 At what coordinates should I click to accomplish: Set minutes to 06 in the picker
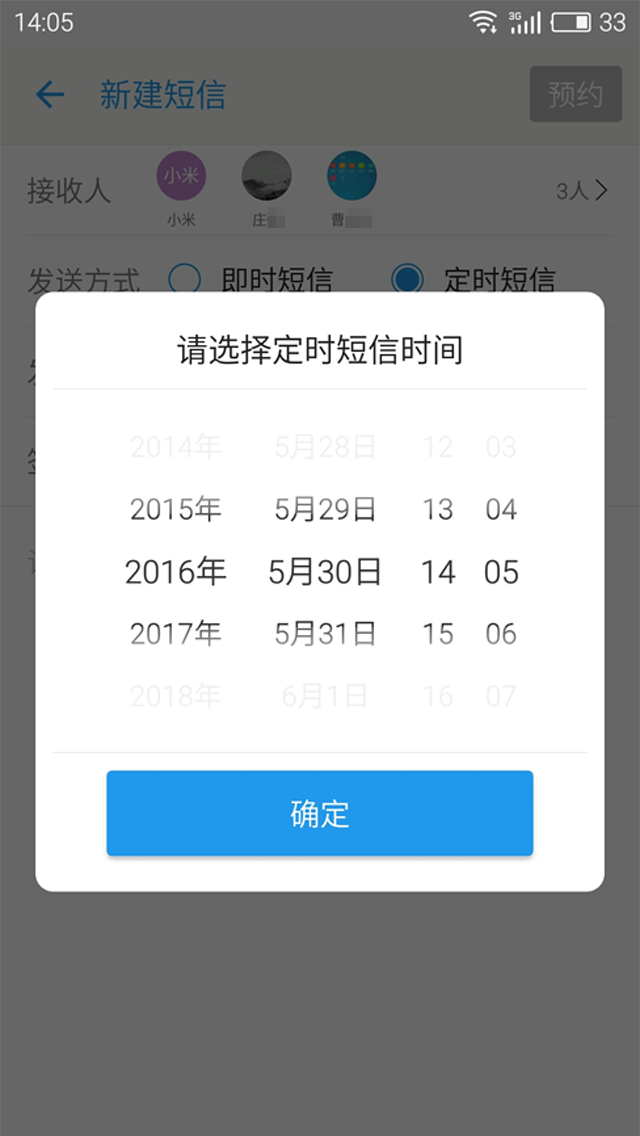coord(501,633)
